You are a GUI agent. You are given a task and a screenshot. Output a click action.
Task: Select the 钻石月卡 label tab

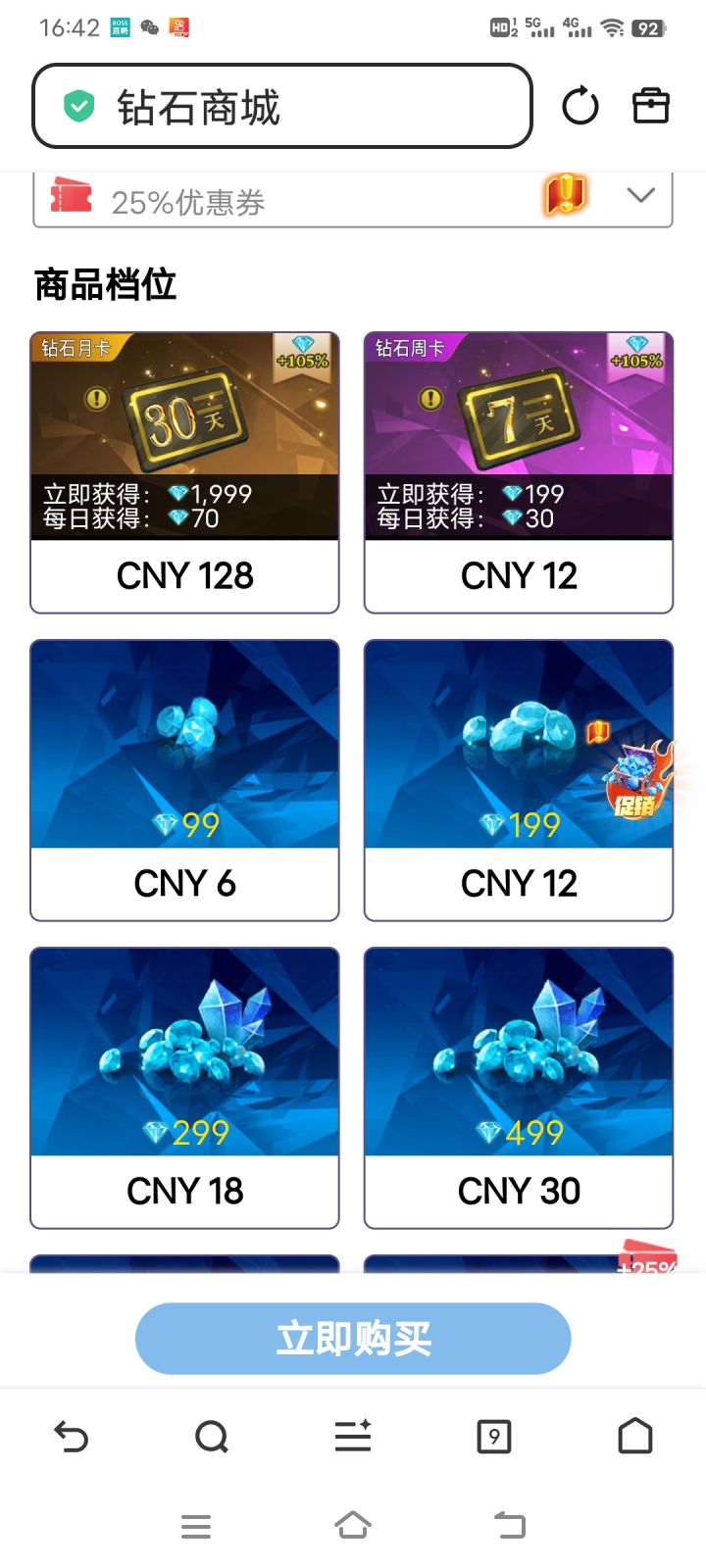tap(76, 347)
